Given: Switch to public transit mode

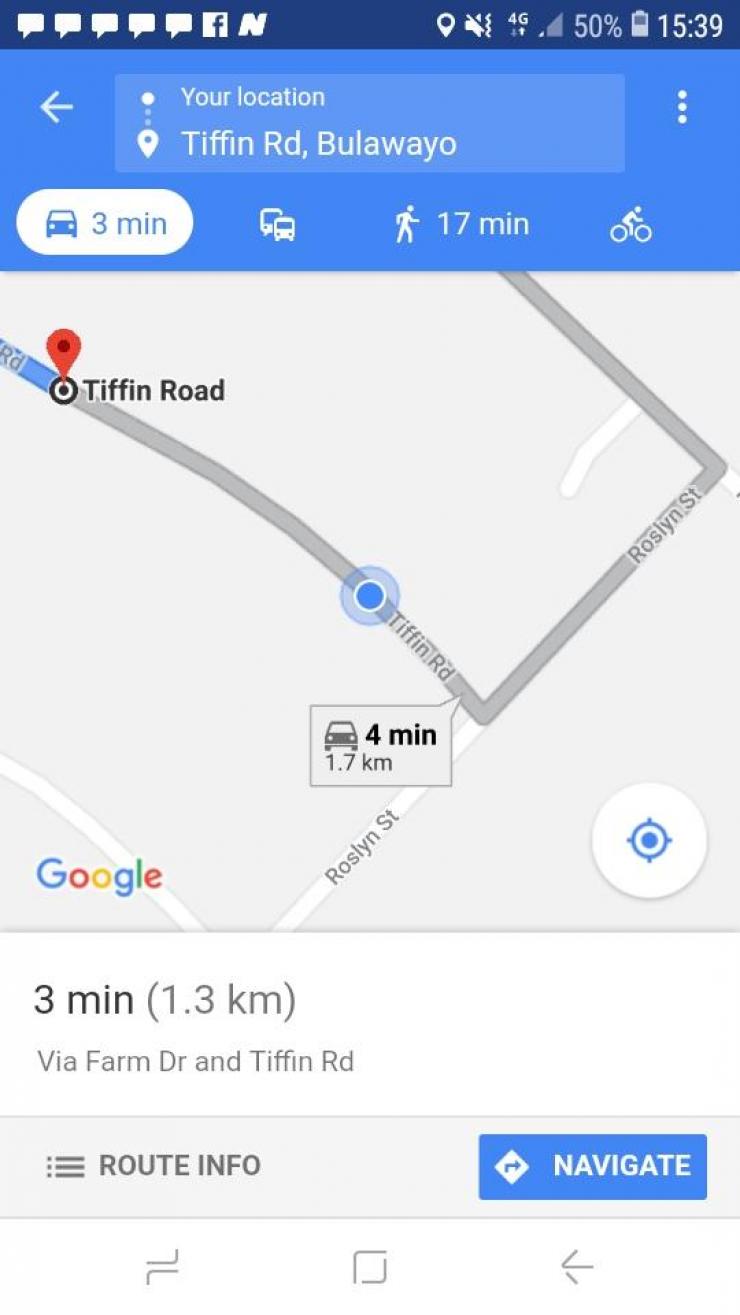Looking at the screenshot, I should 277,224.
